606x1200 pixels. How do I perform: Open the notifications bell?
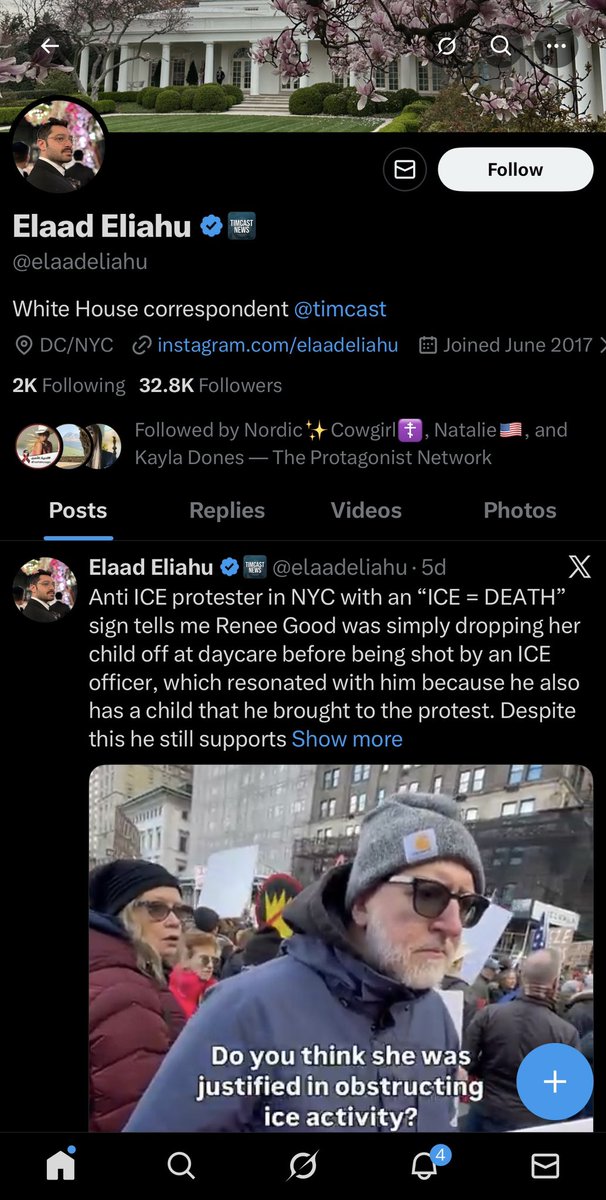(424, 1165)
